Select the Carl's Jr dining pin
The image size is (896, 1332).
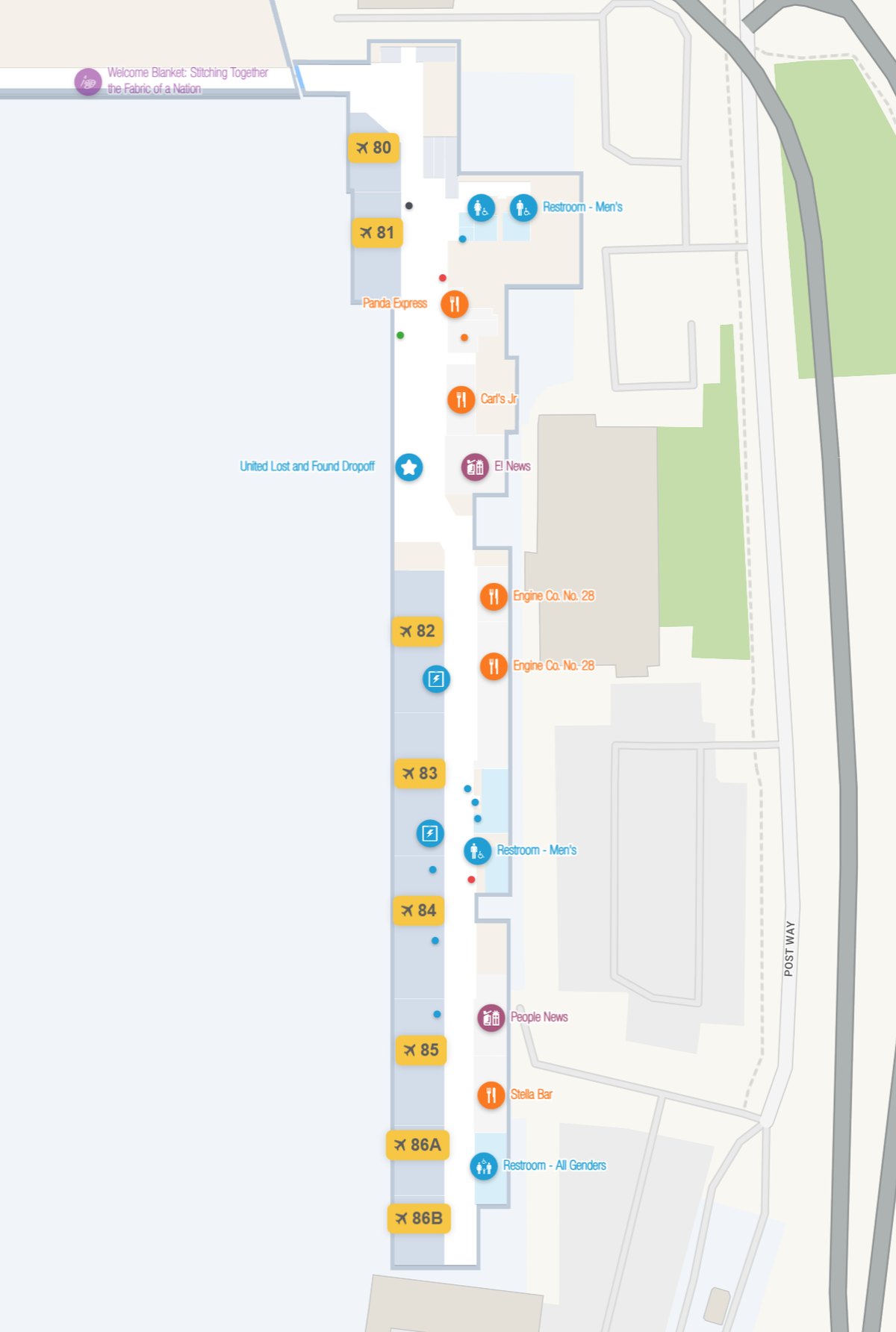(461, 399)
